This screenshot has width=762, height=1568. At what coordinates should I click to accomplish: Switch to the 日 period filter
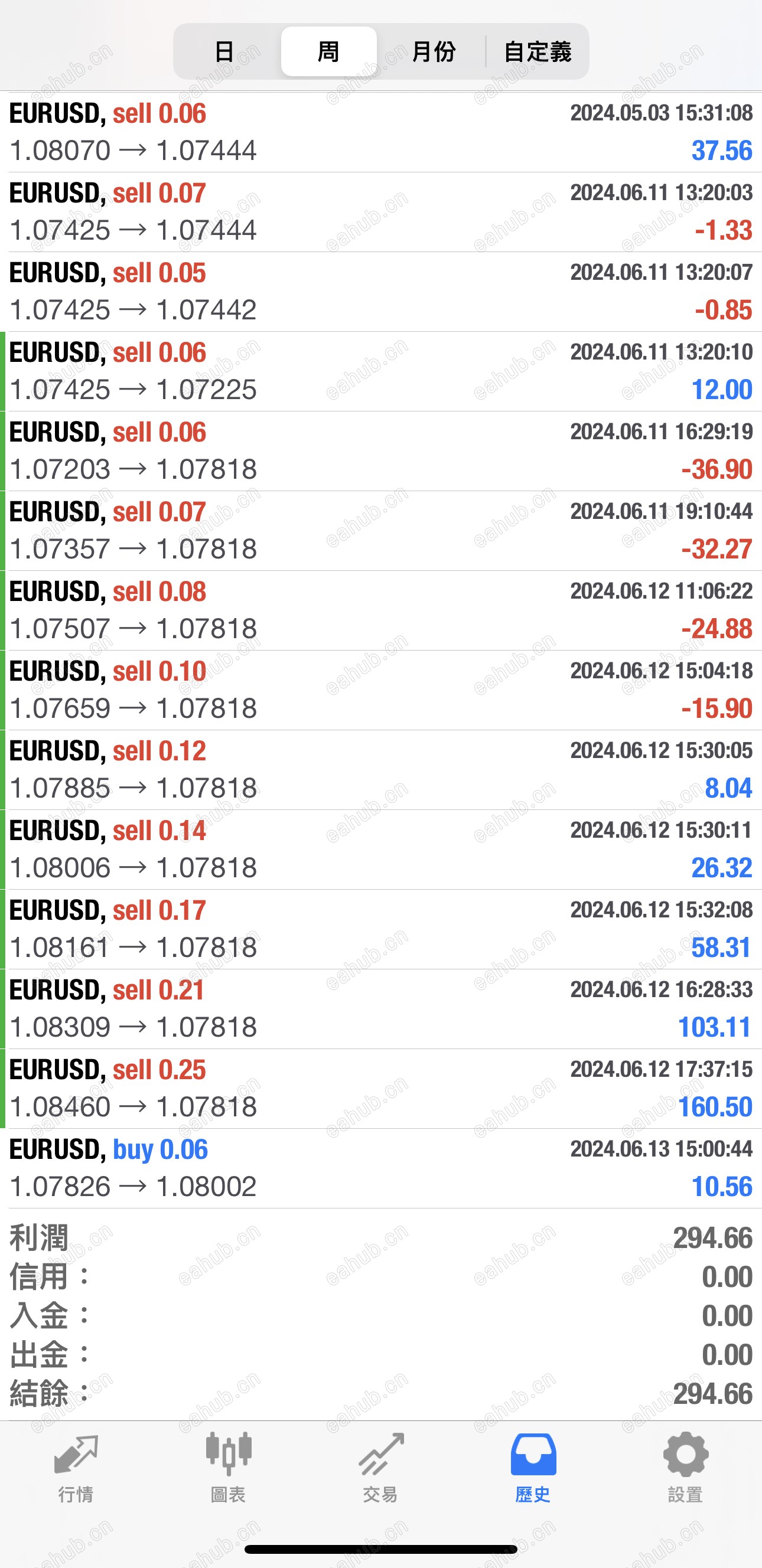(x=225, y=52)
